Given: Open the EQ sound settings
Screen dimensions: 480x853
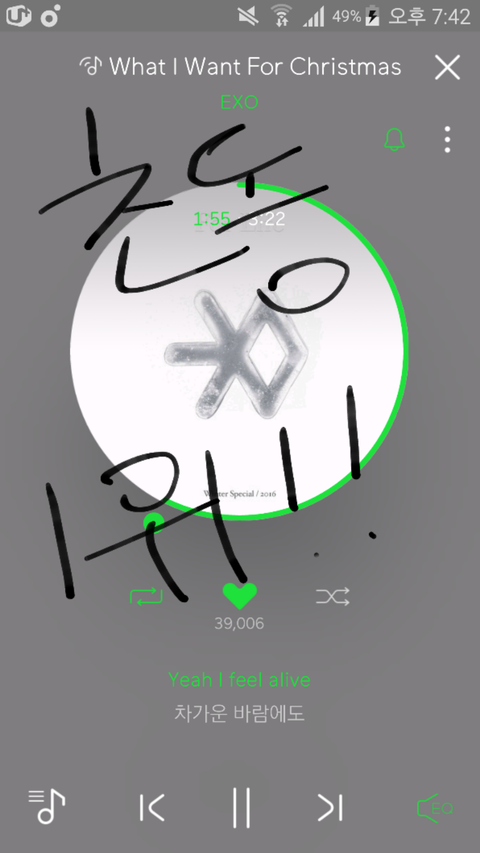Looking at the screenshot, I should point(435,808).
